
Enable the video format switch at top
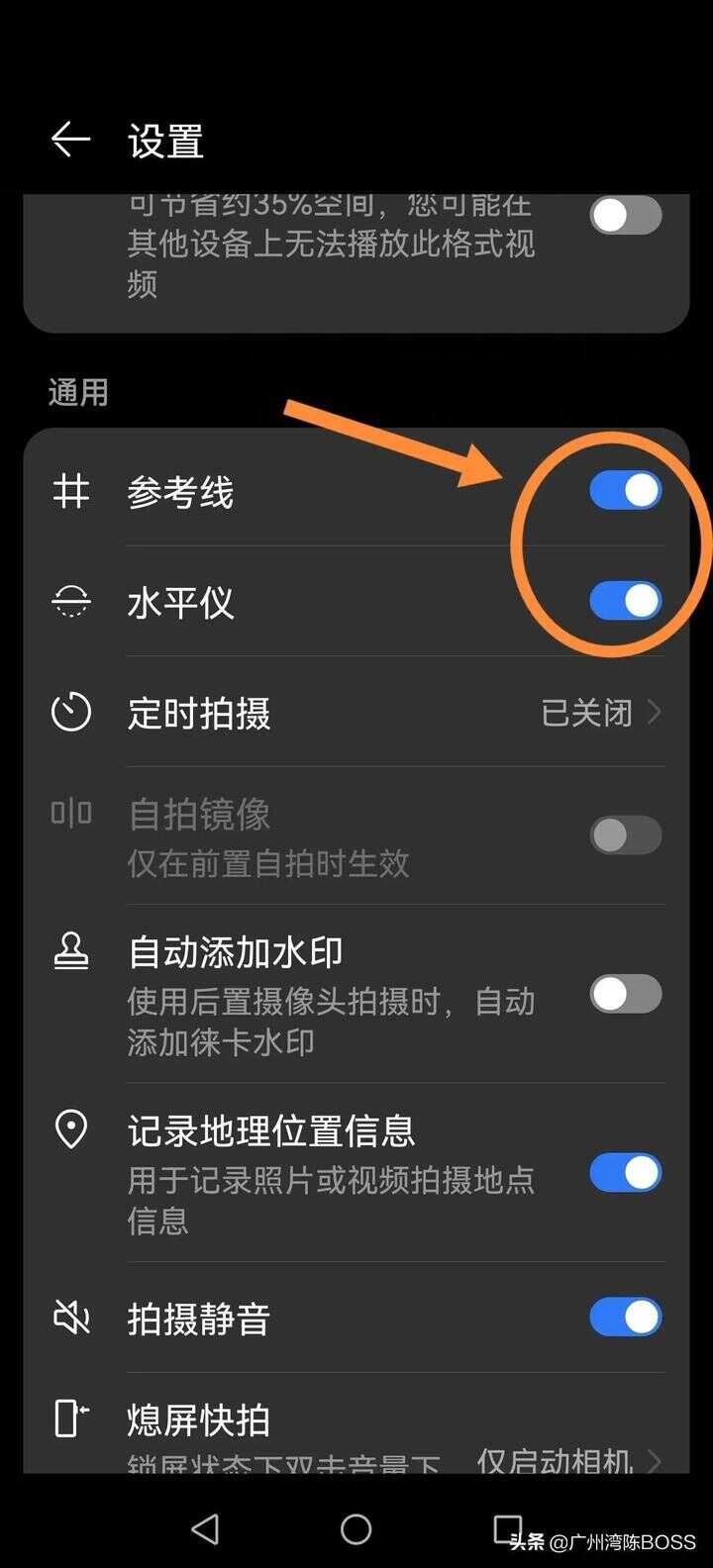click(x=625, y=215)
